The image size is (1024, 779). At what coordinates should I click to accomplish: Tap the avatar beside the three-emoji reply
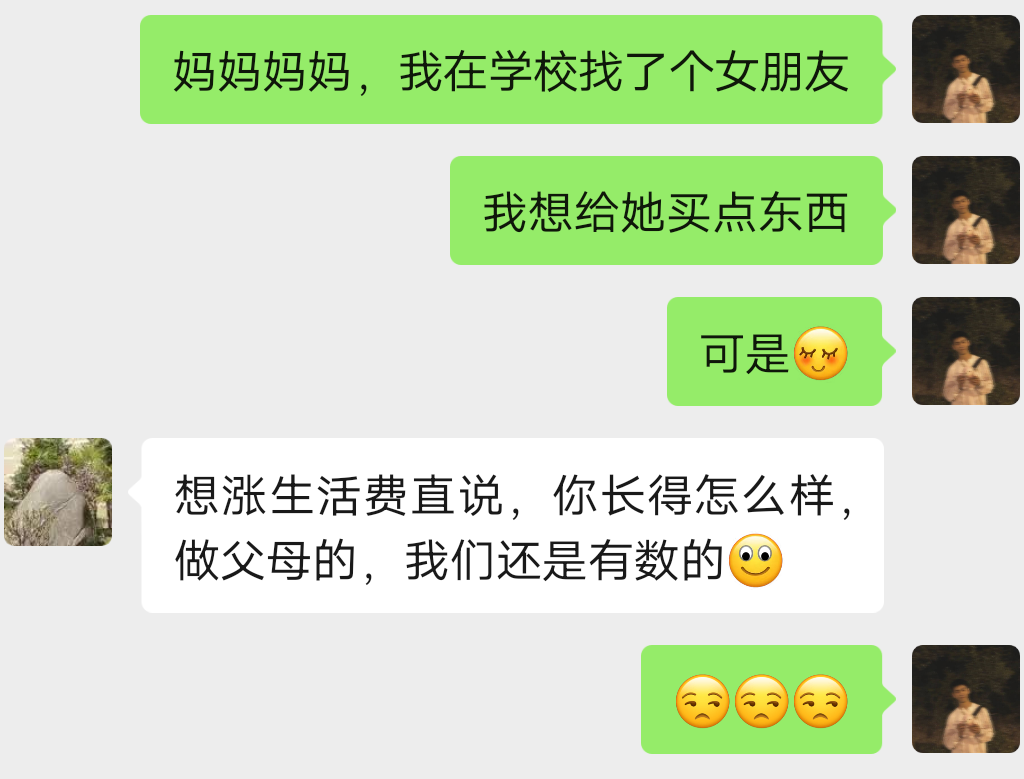(x=965, y=699)
